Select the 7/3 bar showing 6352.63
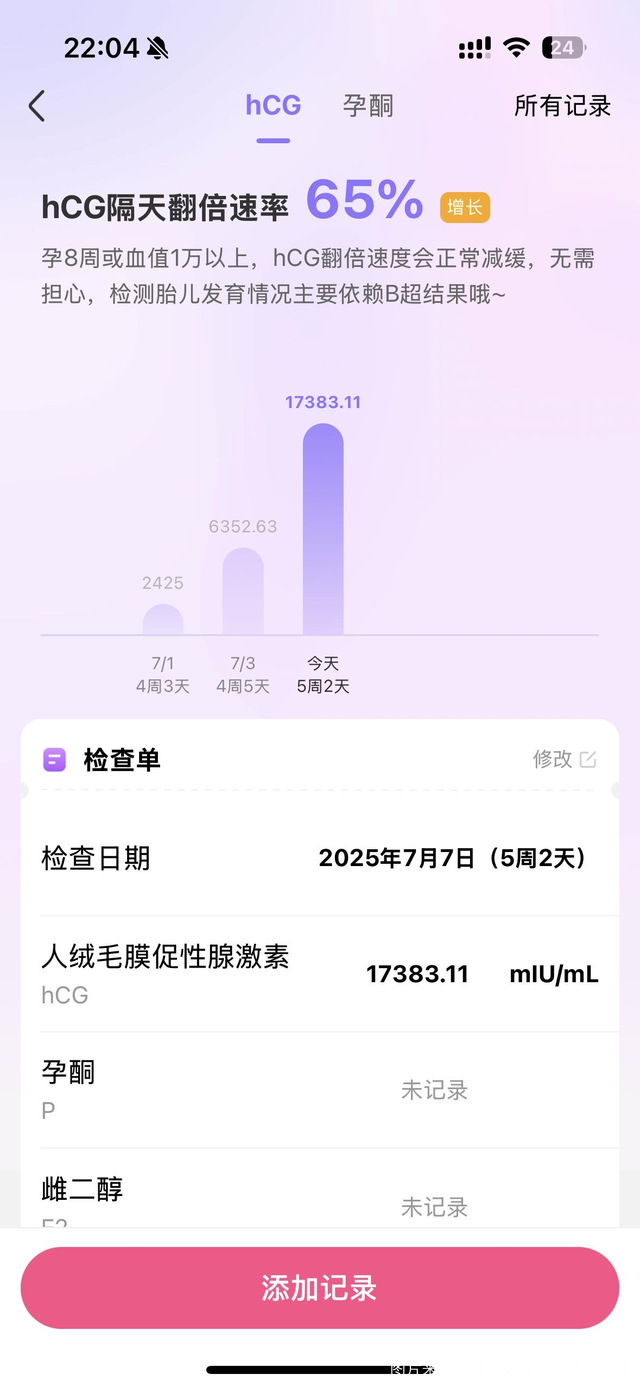Viewport: 640px width, 1387px height. pyautogui.click(x=243, y=592)
